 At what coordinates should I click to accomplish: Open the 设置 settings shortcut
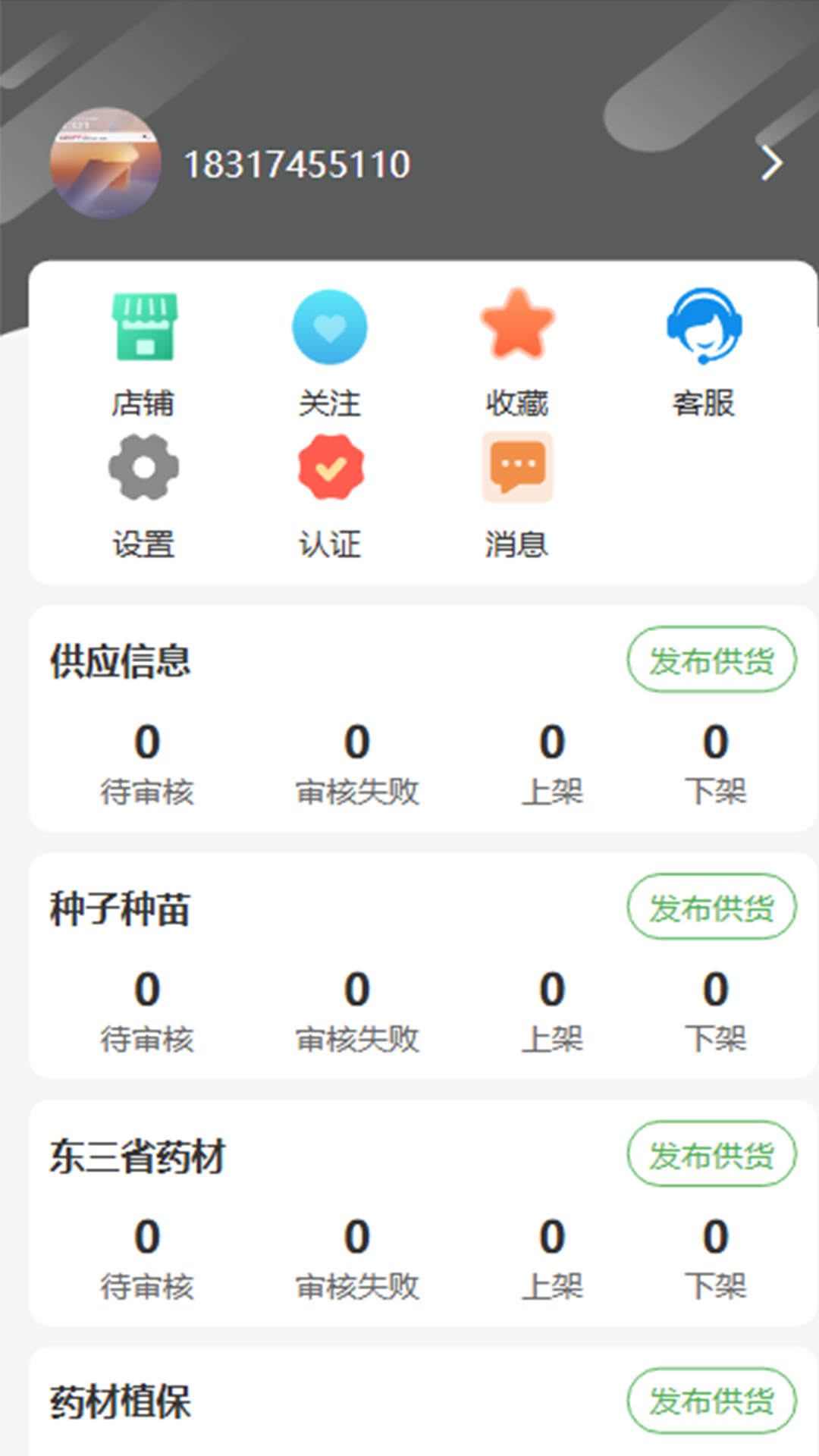pyautogui.click(x=143, y=495)
